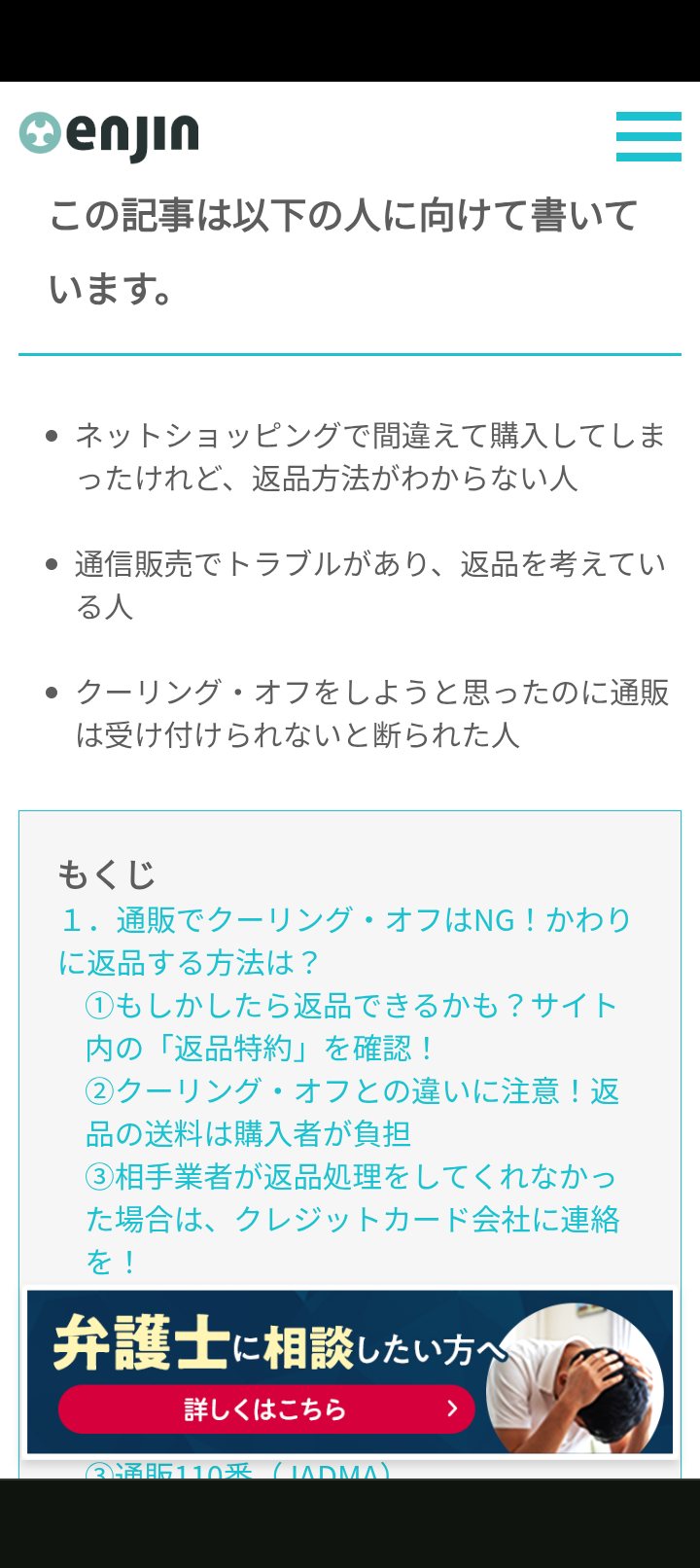Open subsection ② on 返品の送料は購入者が負担

tap(350, 1112)
